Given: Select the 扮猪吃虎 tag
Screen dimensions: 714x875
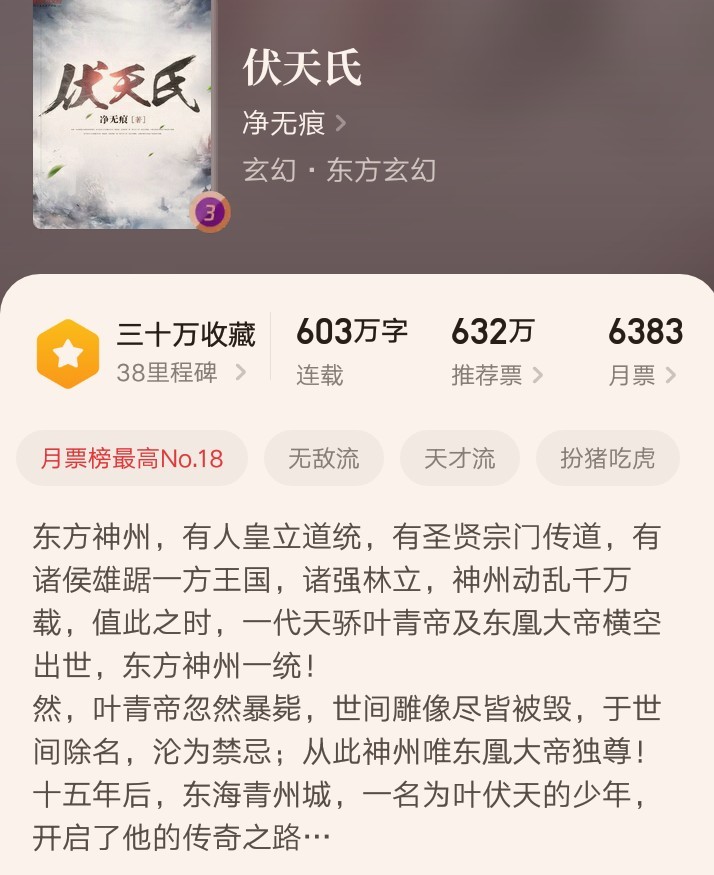Looking at the screenshot, I should point(608,459).
